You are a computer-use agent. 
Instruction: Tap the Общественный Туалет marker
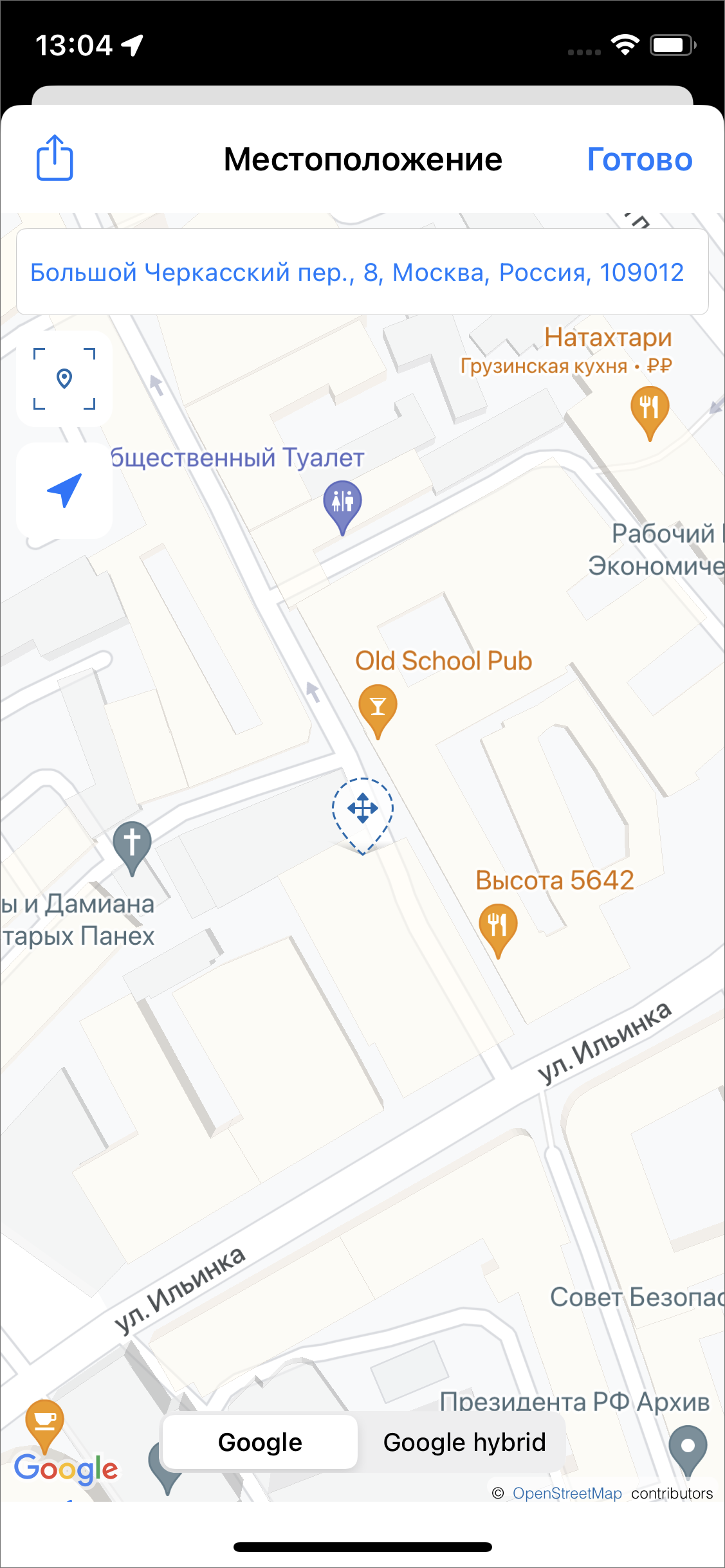pyautogui.click(x=342, y=503)
